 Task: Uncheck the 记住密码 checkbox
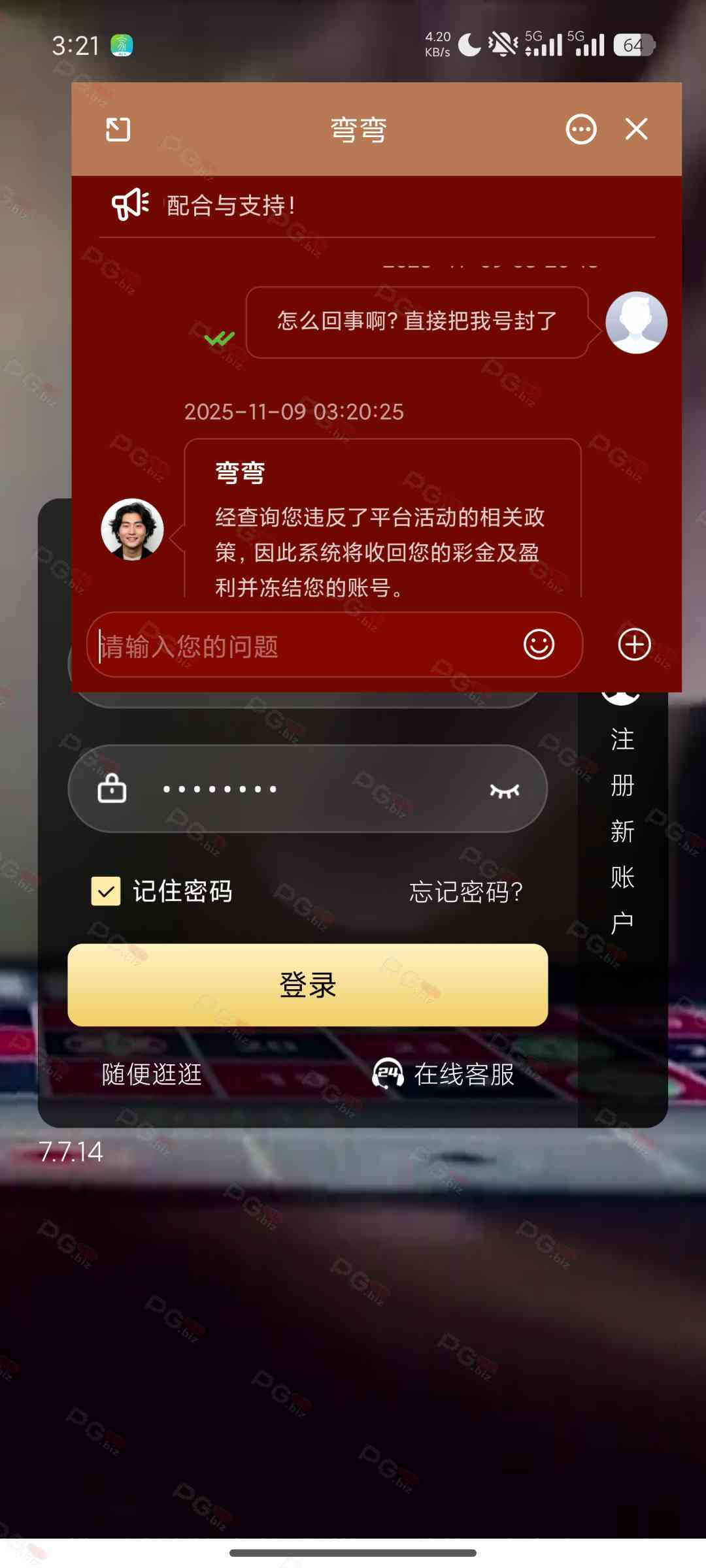coord(106,891)
